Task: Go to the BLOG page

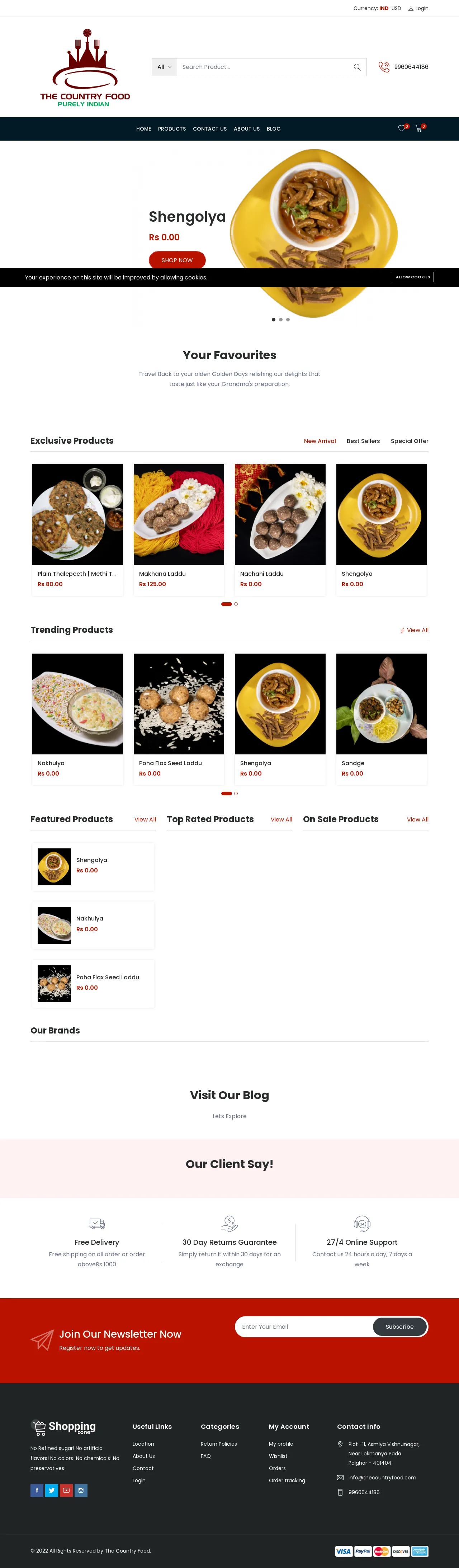Action: (x=273, y=129)
